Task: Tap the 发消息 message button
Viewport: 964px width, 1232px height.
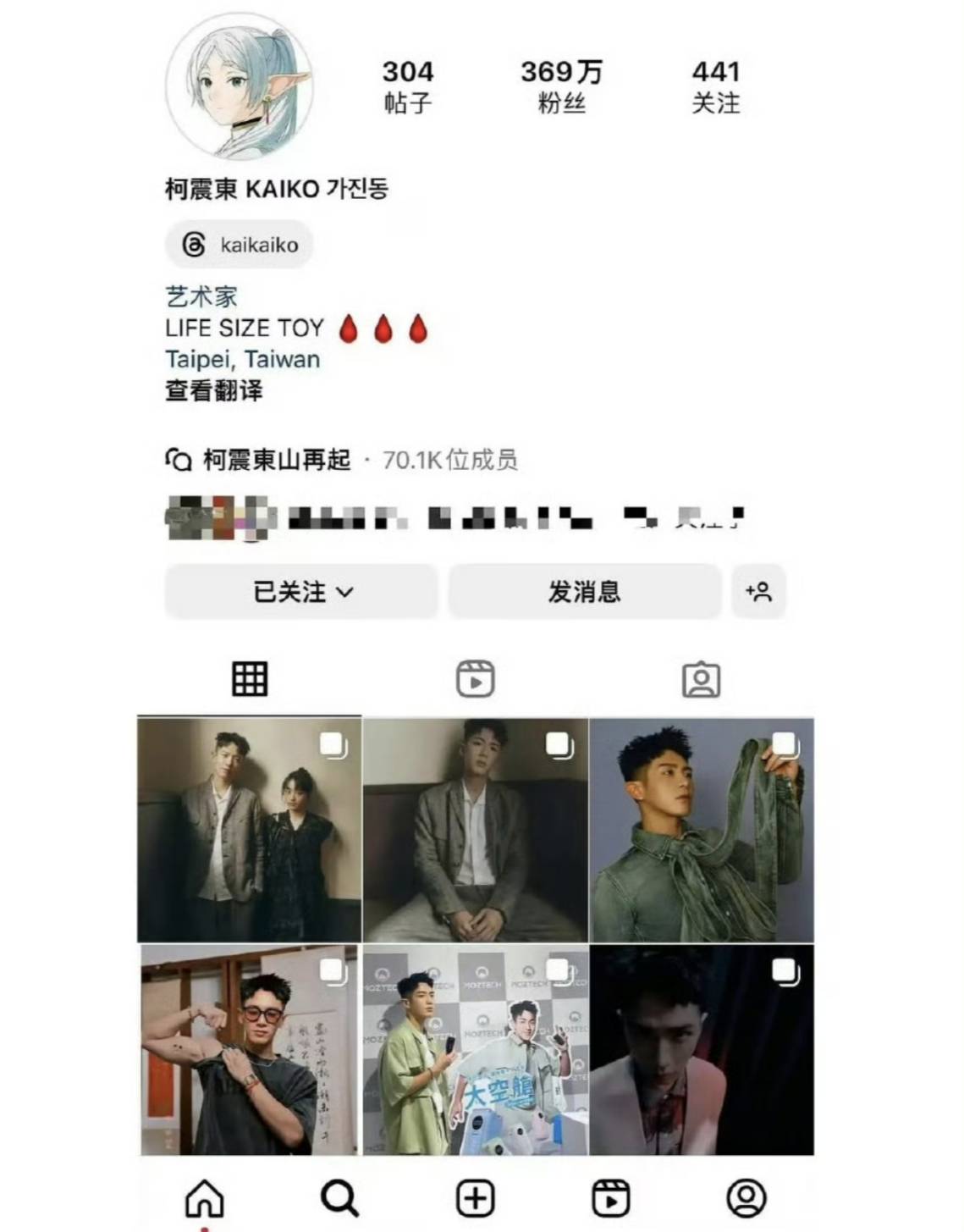Action: point(584,591)
